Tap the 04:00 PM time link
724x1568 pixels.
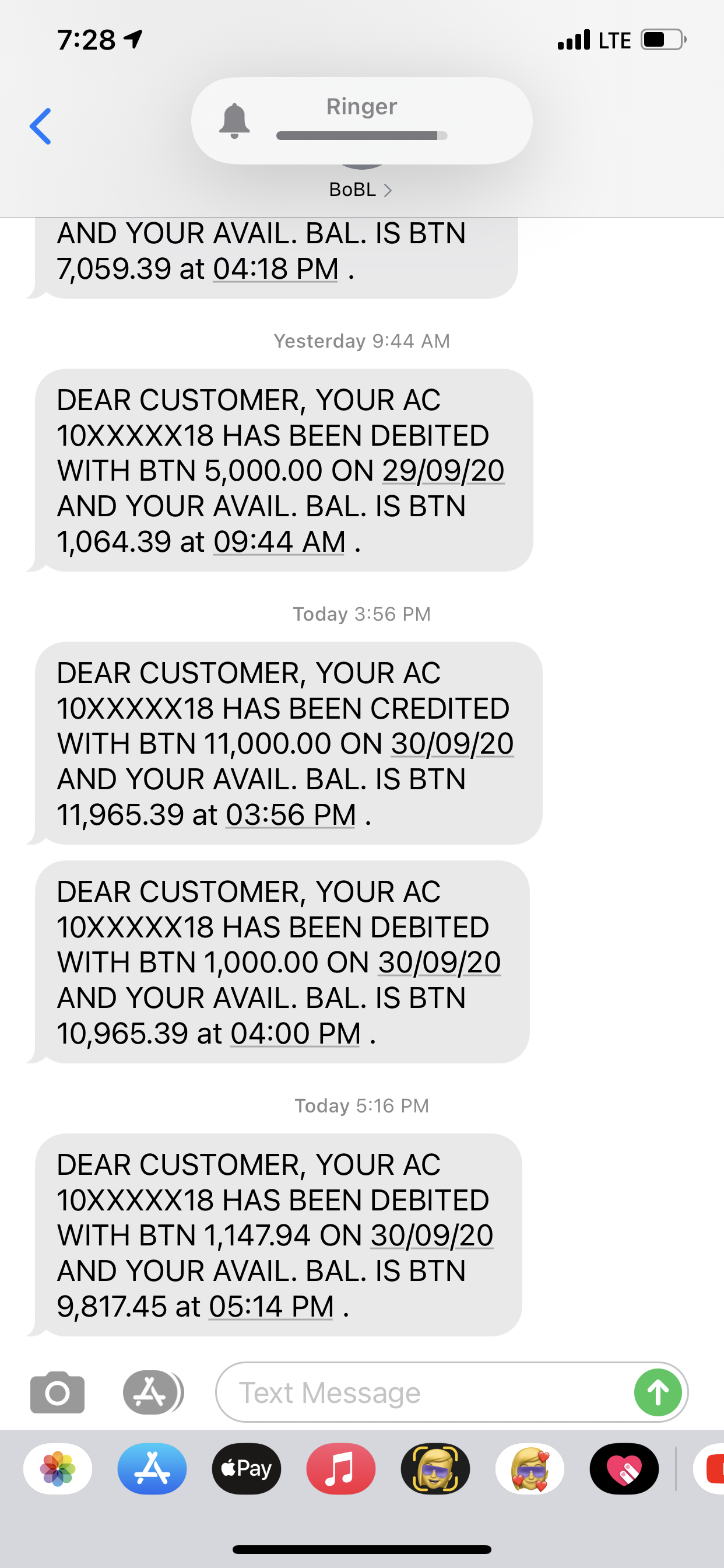click(x=295, y=1033)
